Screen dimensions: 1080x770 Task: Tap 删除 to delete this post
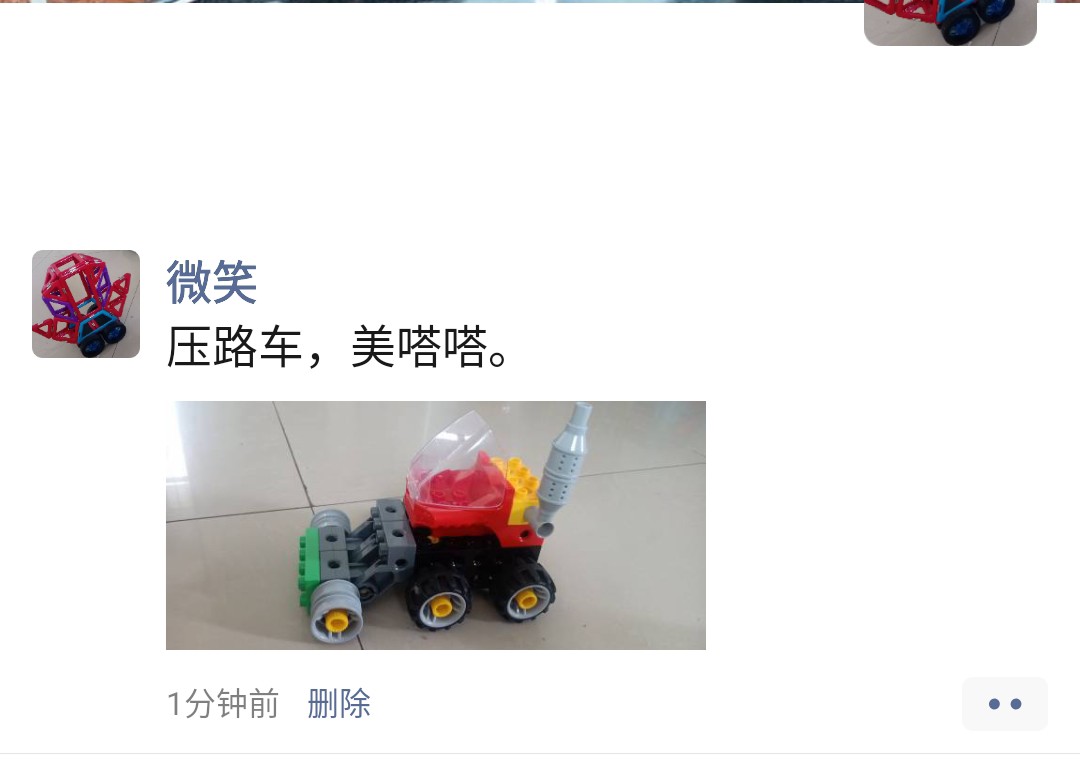point(339,704)
